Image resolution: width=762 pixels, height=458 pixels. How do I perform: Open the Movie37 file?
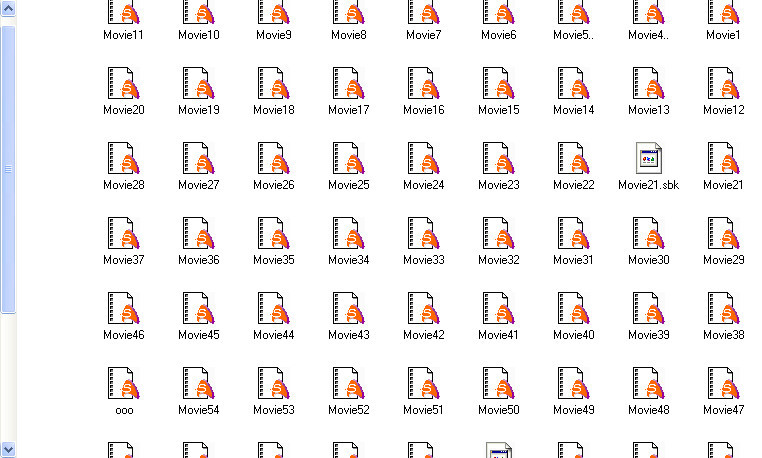[123, 234]
